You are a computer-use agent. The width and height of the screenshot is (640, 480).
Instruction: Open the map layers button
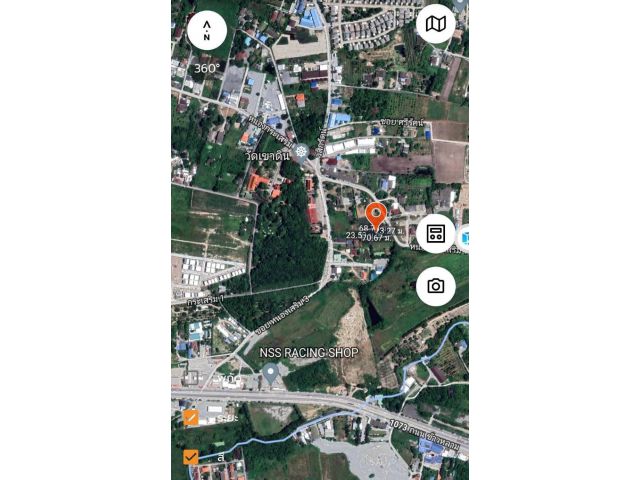[435, 24]
